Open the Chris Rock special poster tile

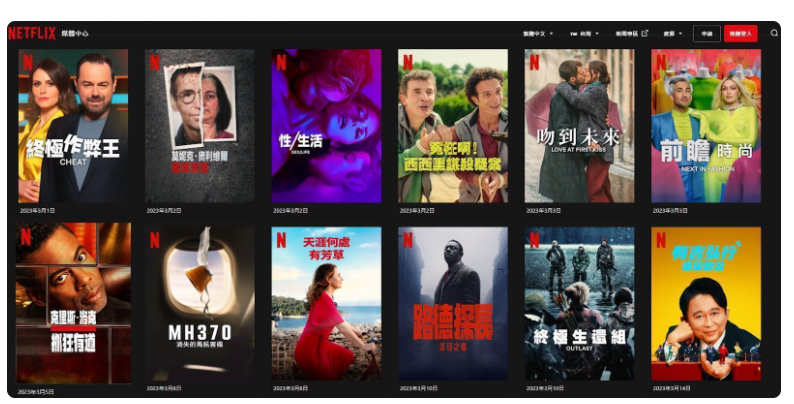[73, 303]
